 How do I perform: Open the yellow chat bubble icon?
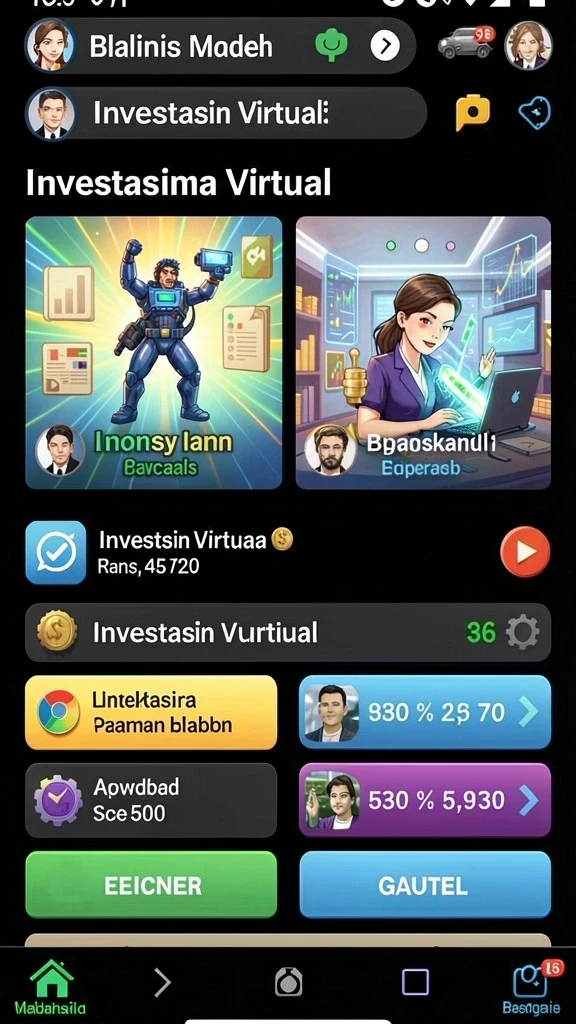[x=473, y=112]
